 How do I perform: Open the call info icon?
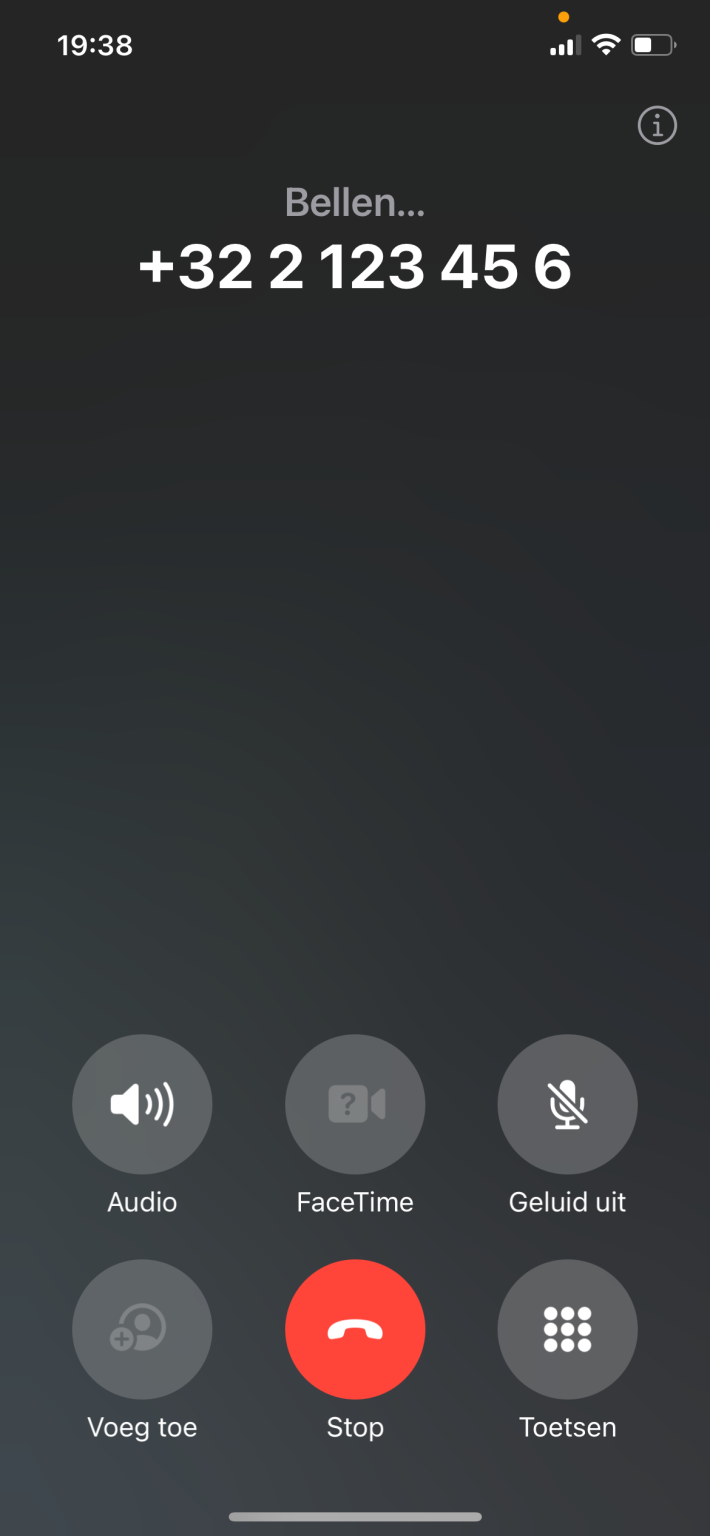[657, 126]
